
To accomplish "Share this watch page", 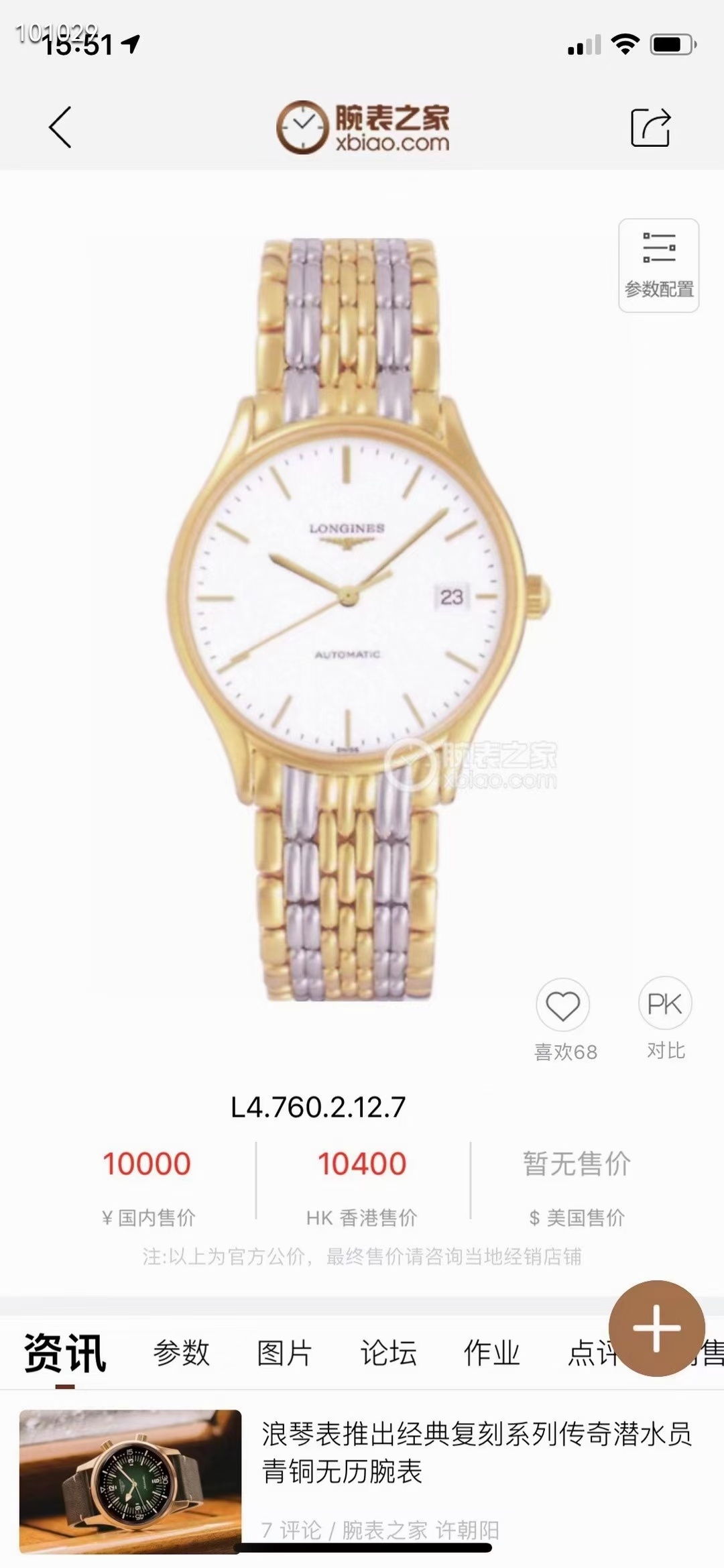I will tap(650, 126).
